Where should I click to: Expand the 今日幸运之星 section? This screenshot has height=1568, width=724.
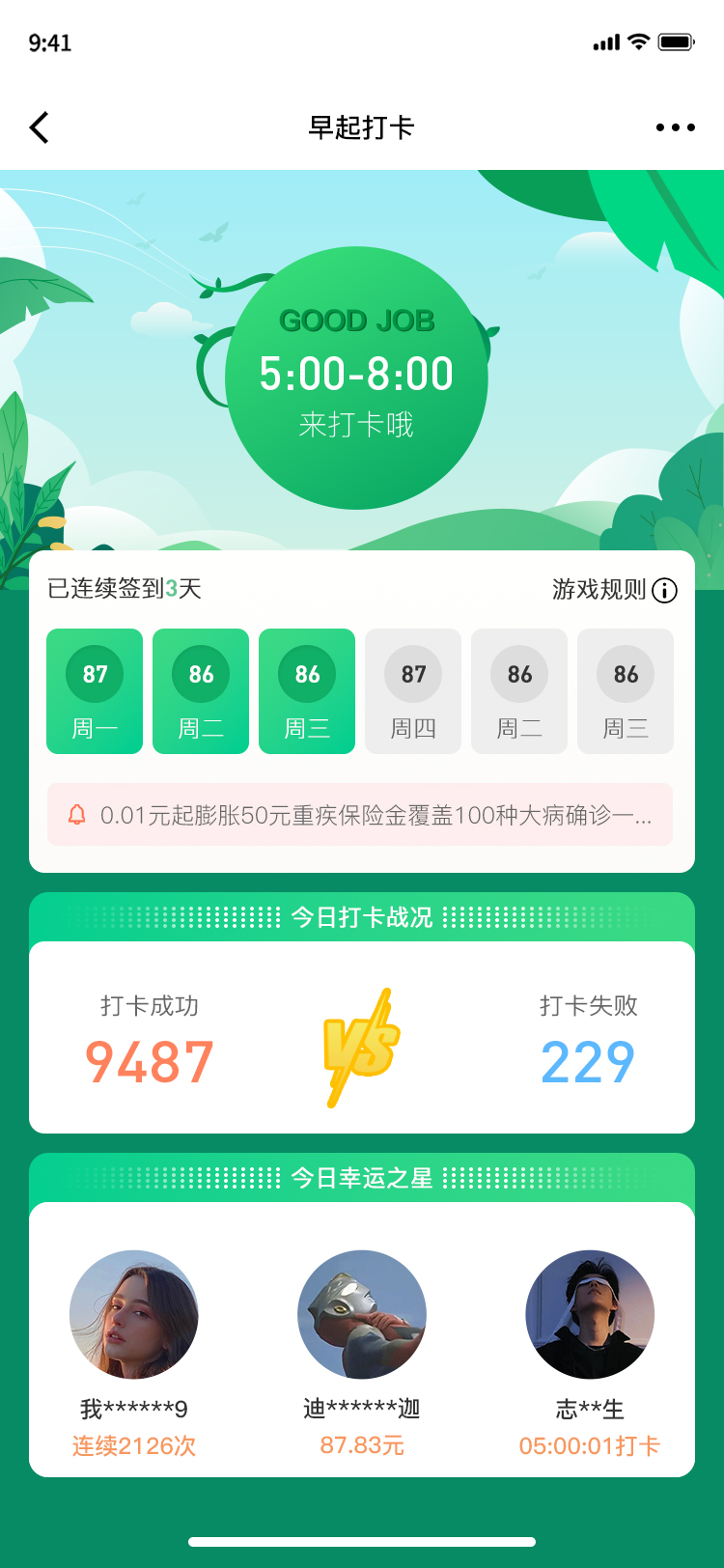(361, 1179)
